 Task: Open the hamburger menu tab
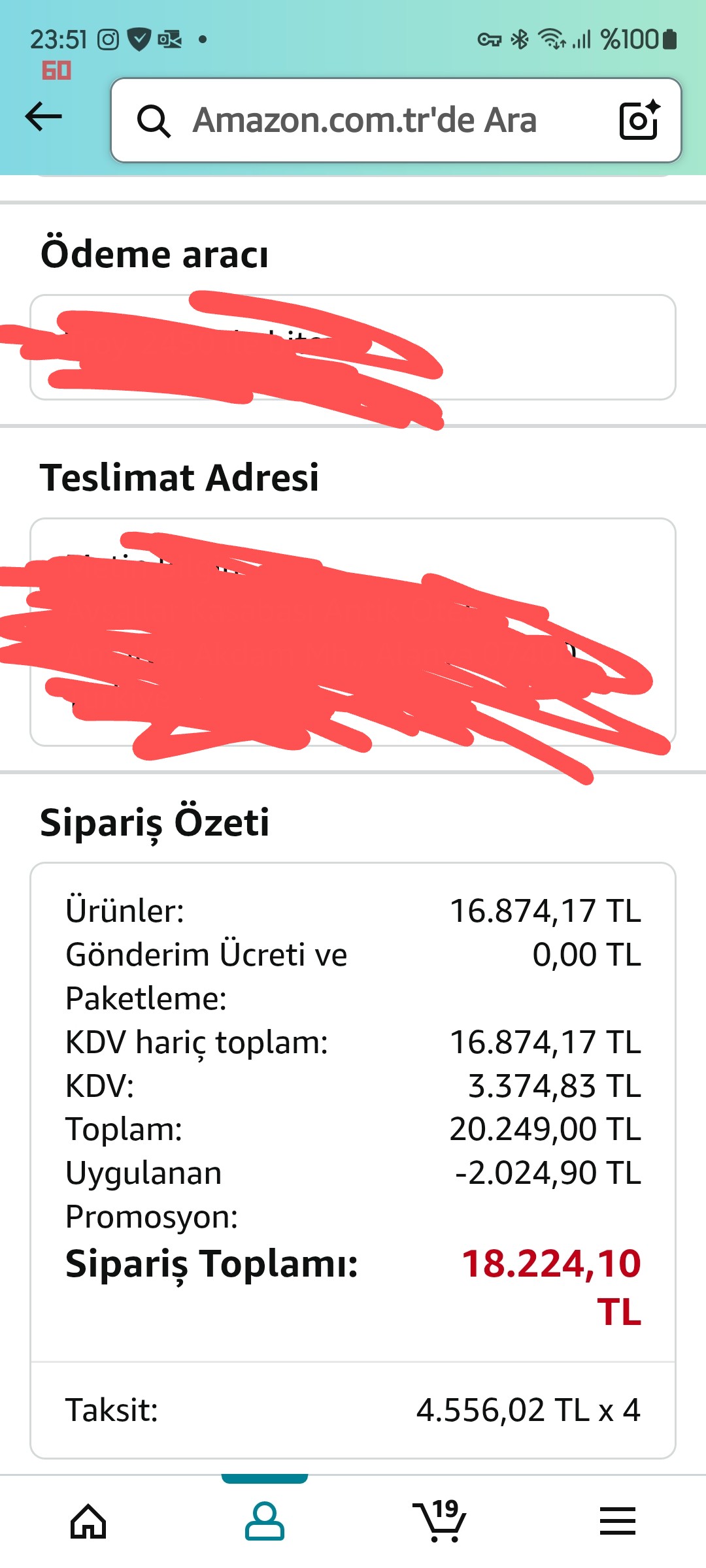coord(618,1521)
